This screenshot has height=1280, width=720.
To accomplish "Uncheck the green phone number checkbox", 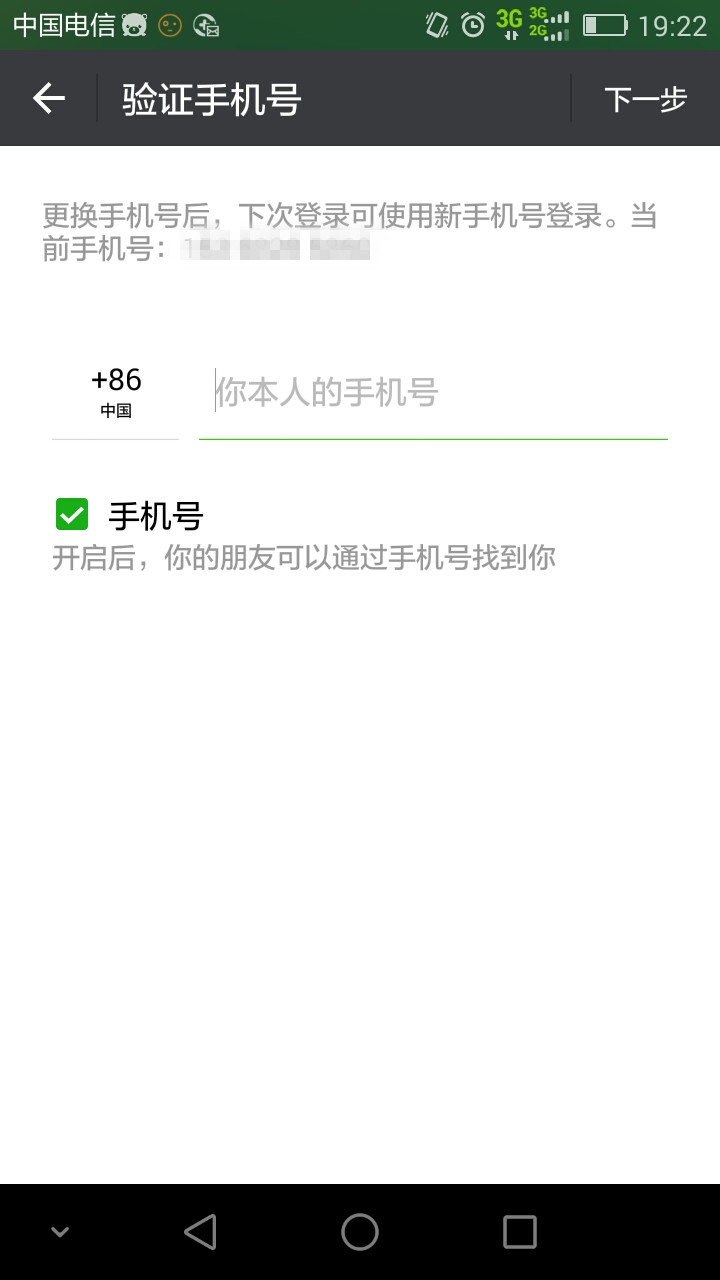I will coord(70,514).
